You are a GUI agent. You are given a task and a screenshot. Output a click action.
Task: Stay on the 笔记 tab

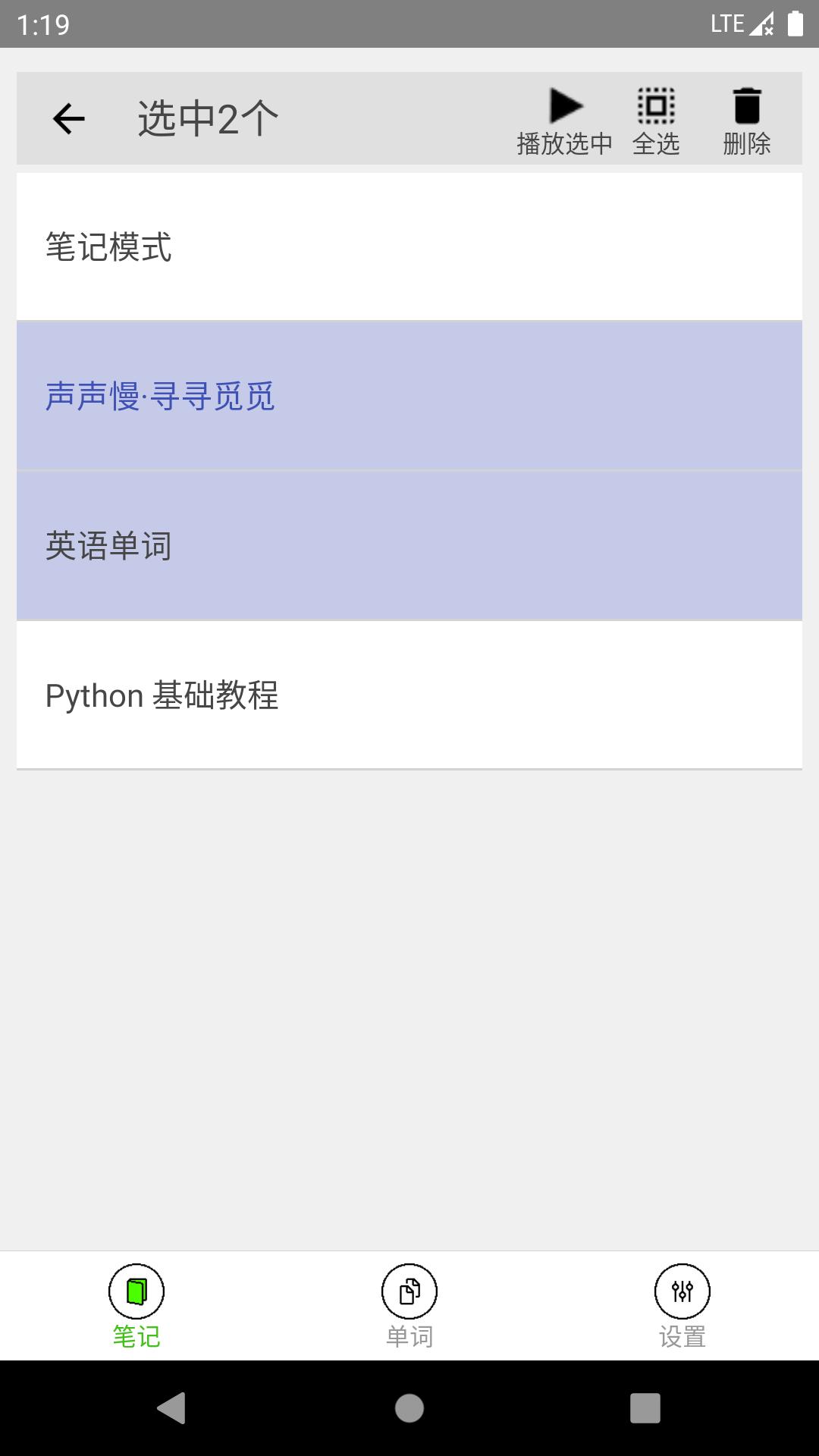[136, 1304]
